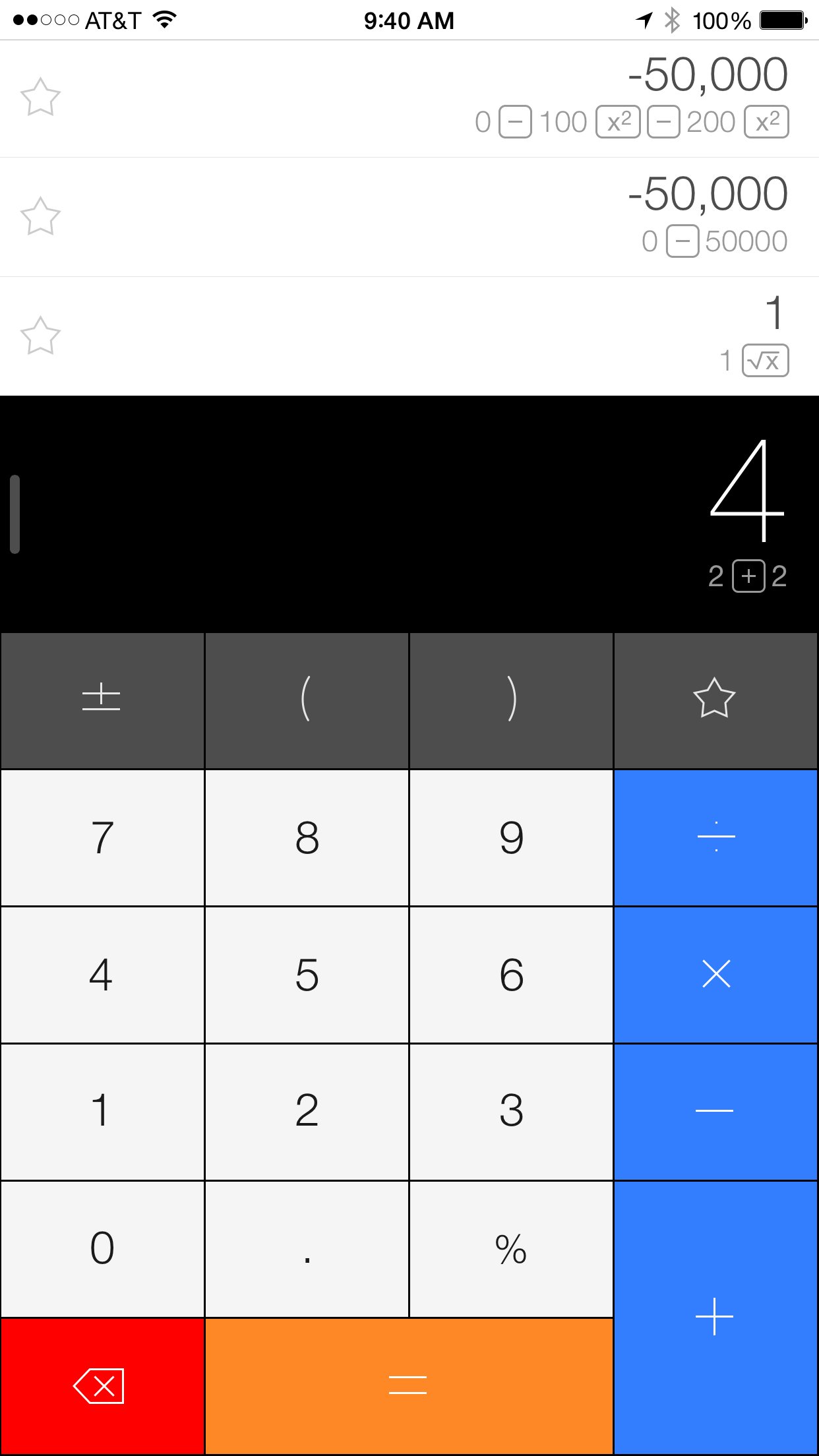Star the 0 − 50000 history entry
This screenshot has height=1456, width=819.
(40, 216)
